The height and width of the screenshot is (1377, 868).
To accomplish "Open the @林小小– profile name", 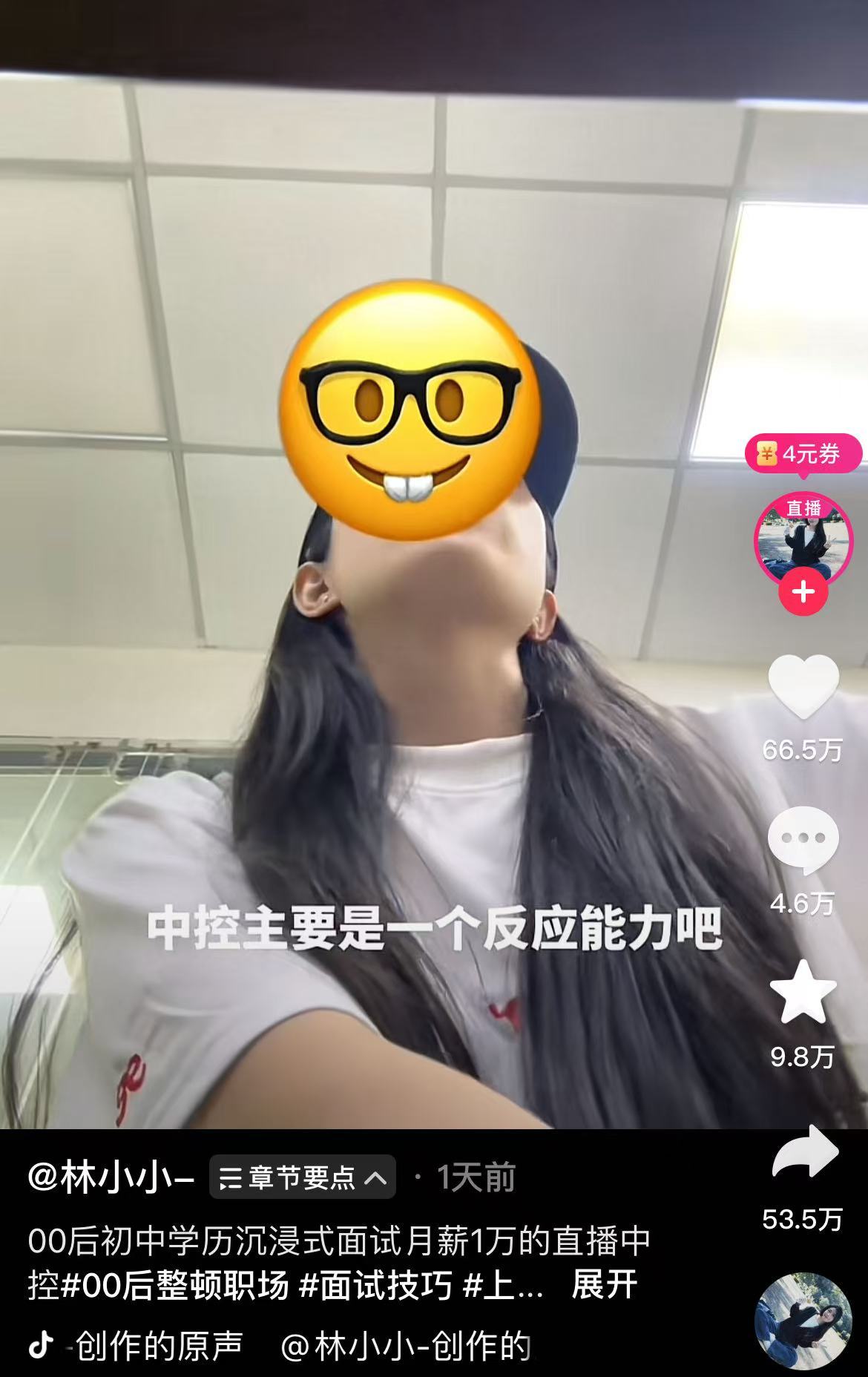I will [x=111, y=1177].
